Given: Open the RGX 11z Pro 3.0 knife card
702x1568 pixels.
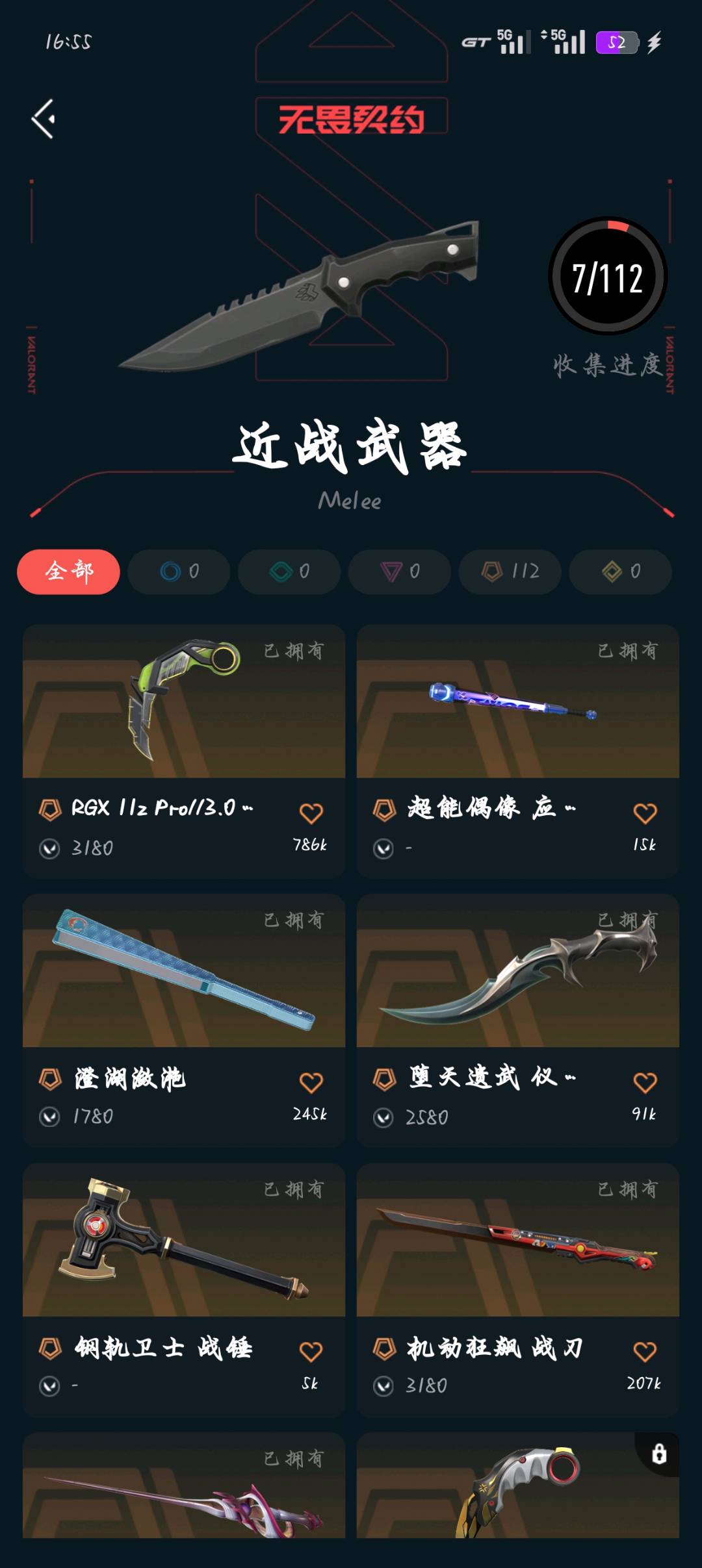Looking at the screenshot, I should 184,703.
